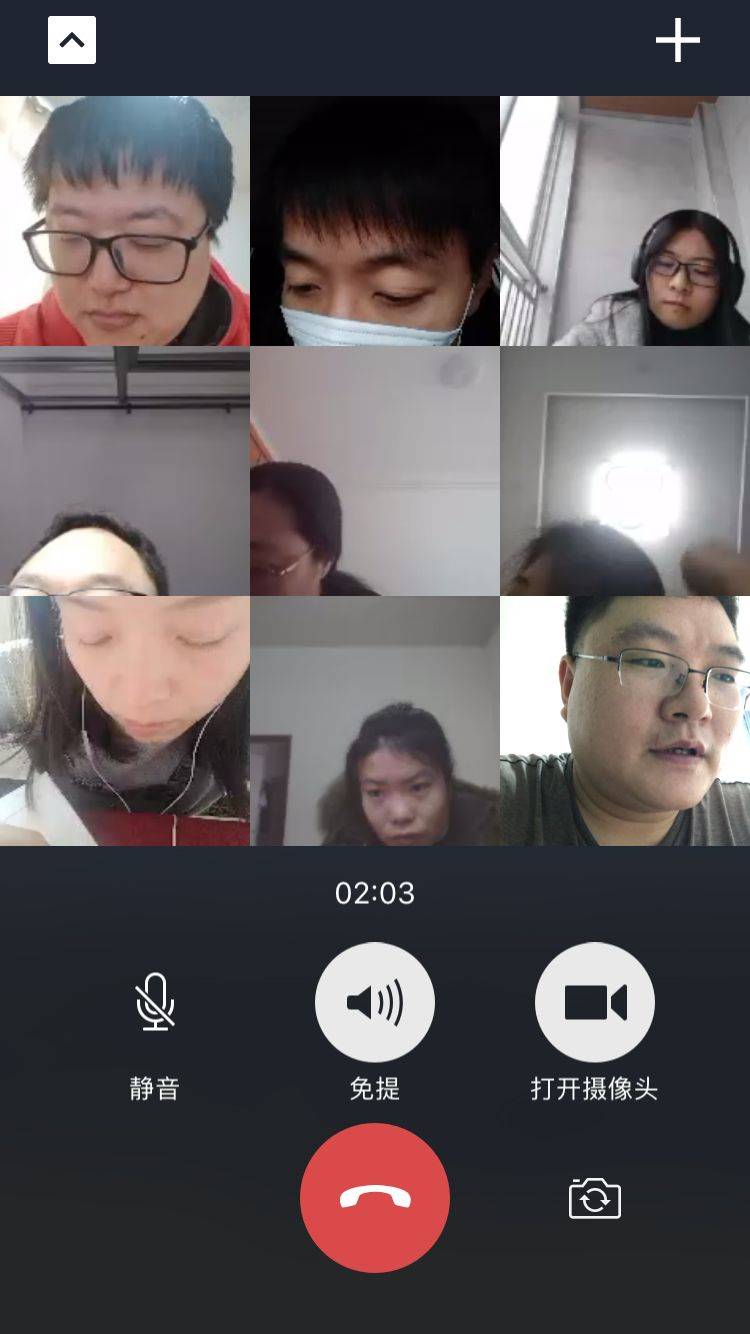The image size is (750, 1334).
Task: Open the tile of the person wearing headphones
Action: [625, 221]
